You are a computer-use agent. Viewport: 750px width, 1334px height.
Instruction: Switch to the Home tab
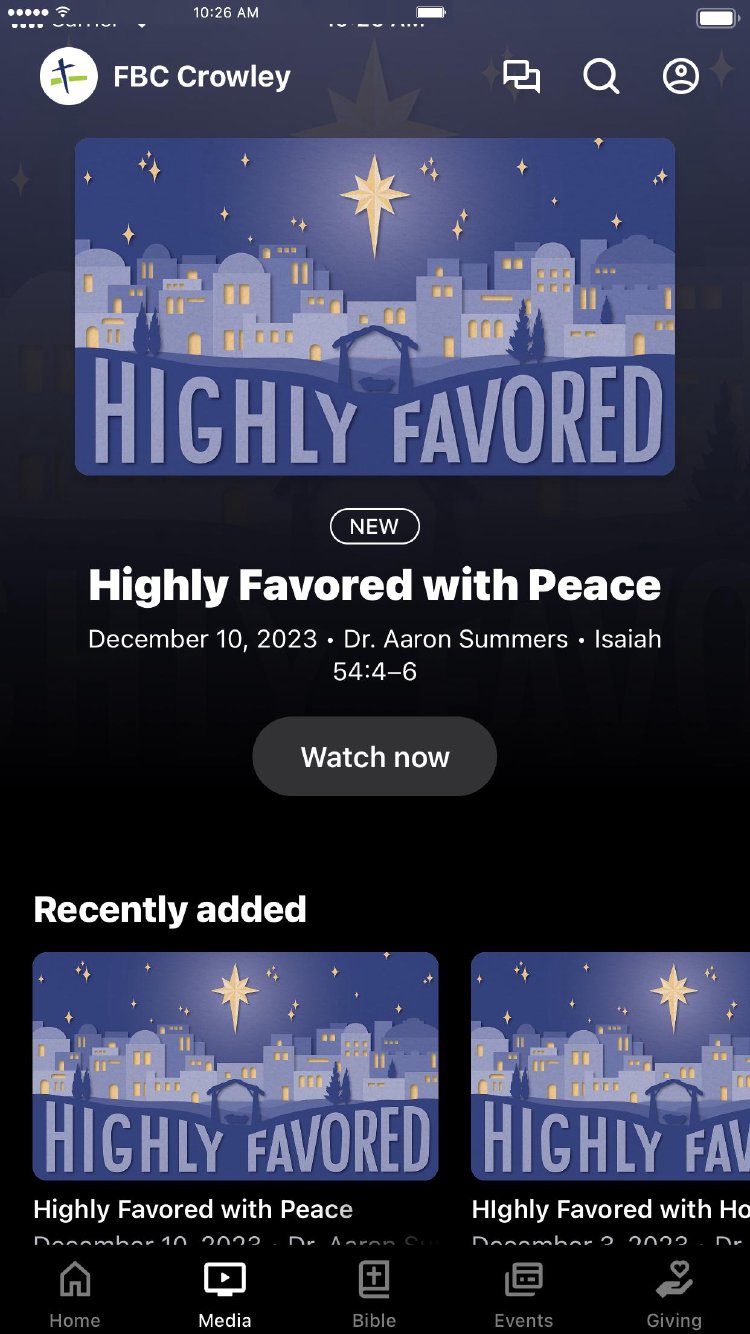tap(75, 1294)
